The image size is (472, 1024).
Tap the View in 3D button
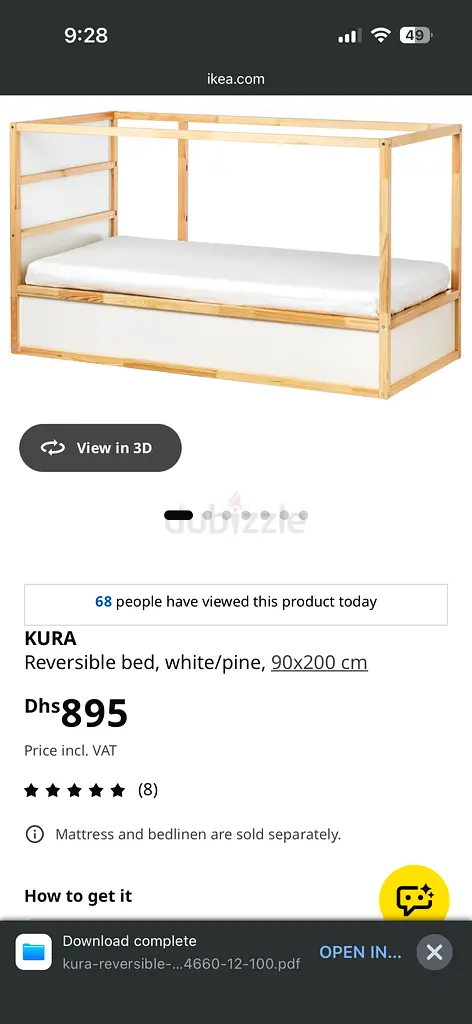(x=101, y=448)
